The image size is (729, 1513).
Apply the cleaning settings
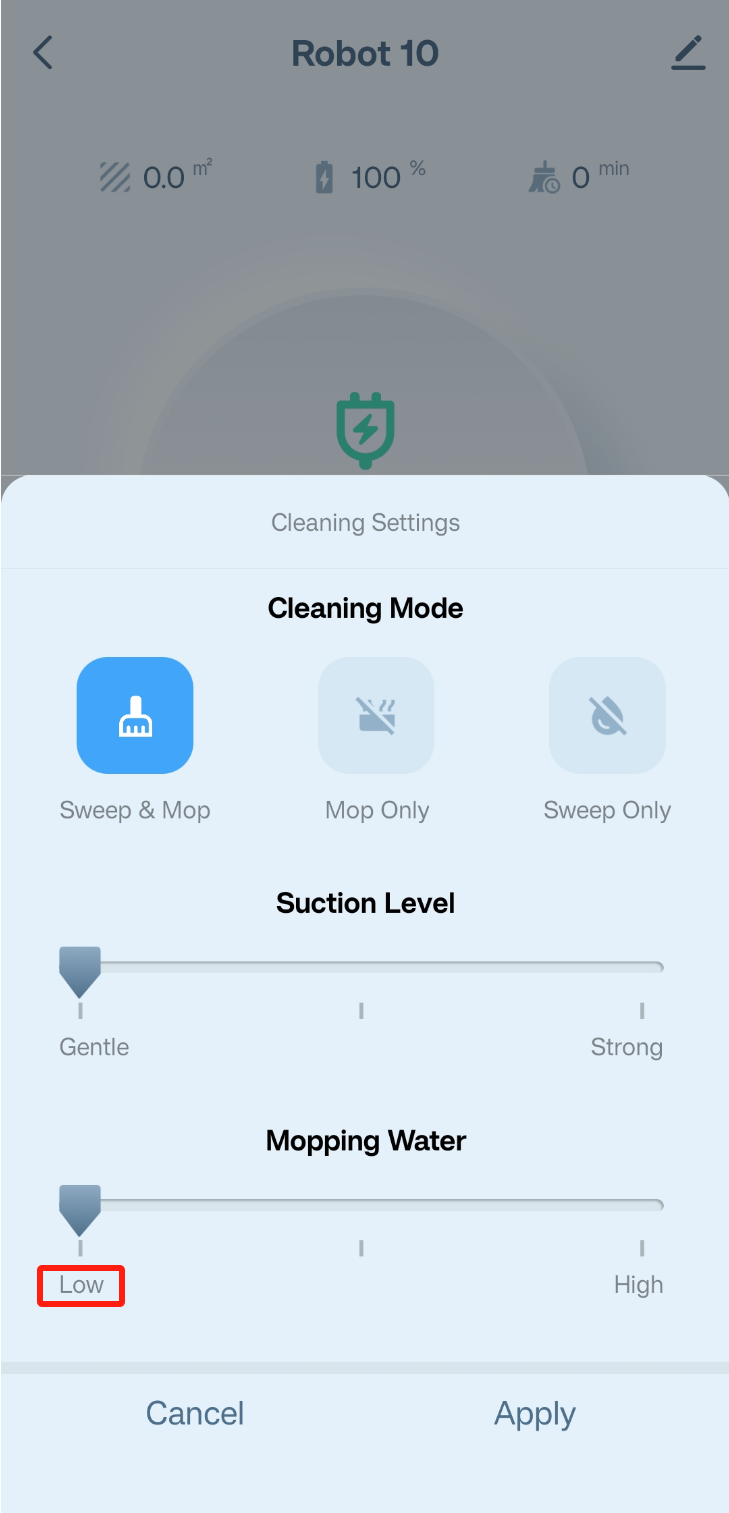point(535,1414)
